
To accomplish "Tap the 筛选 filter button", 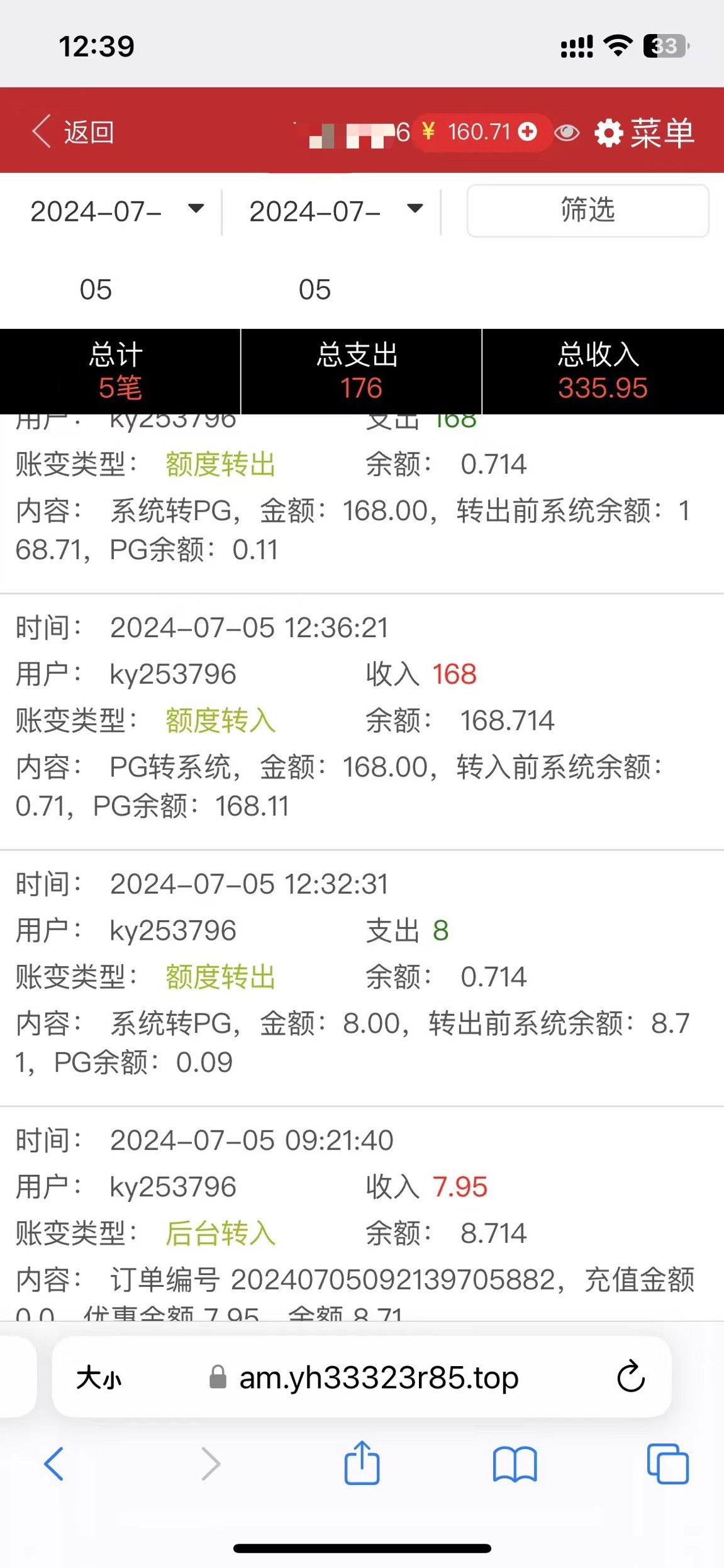I will click(x=588, y=210).
